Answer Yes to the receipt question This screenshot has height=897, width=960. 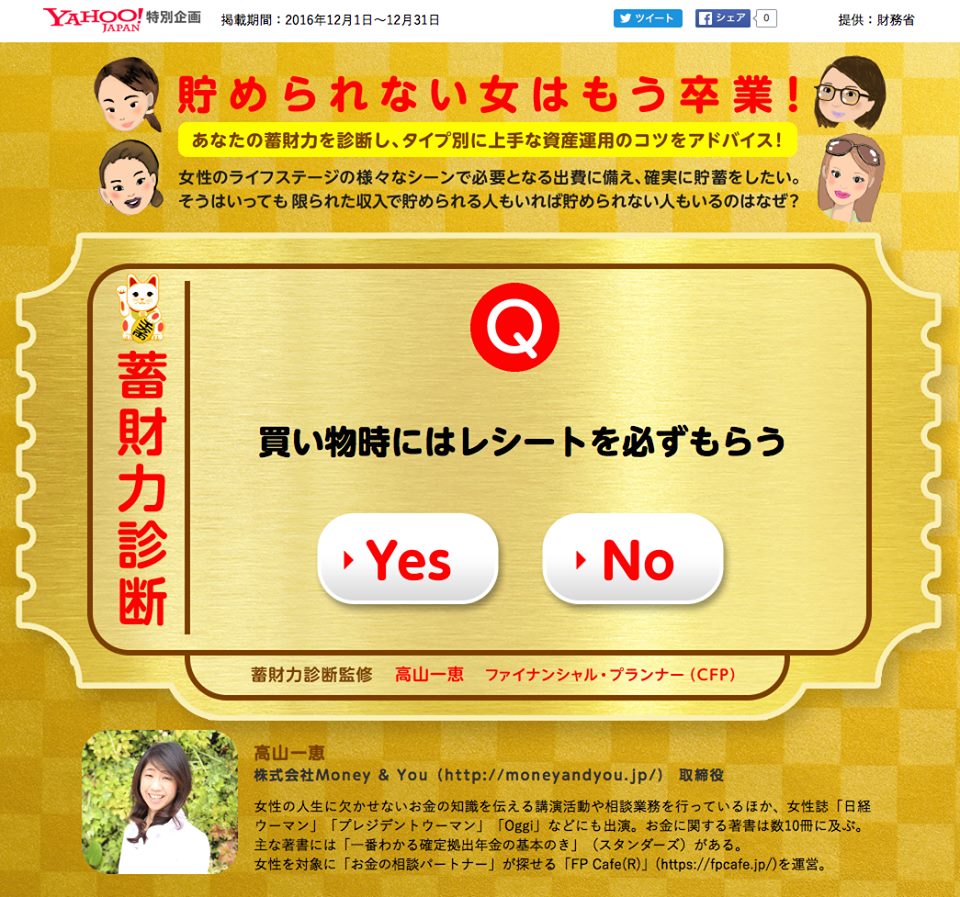(407, 559)
